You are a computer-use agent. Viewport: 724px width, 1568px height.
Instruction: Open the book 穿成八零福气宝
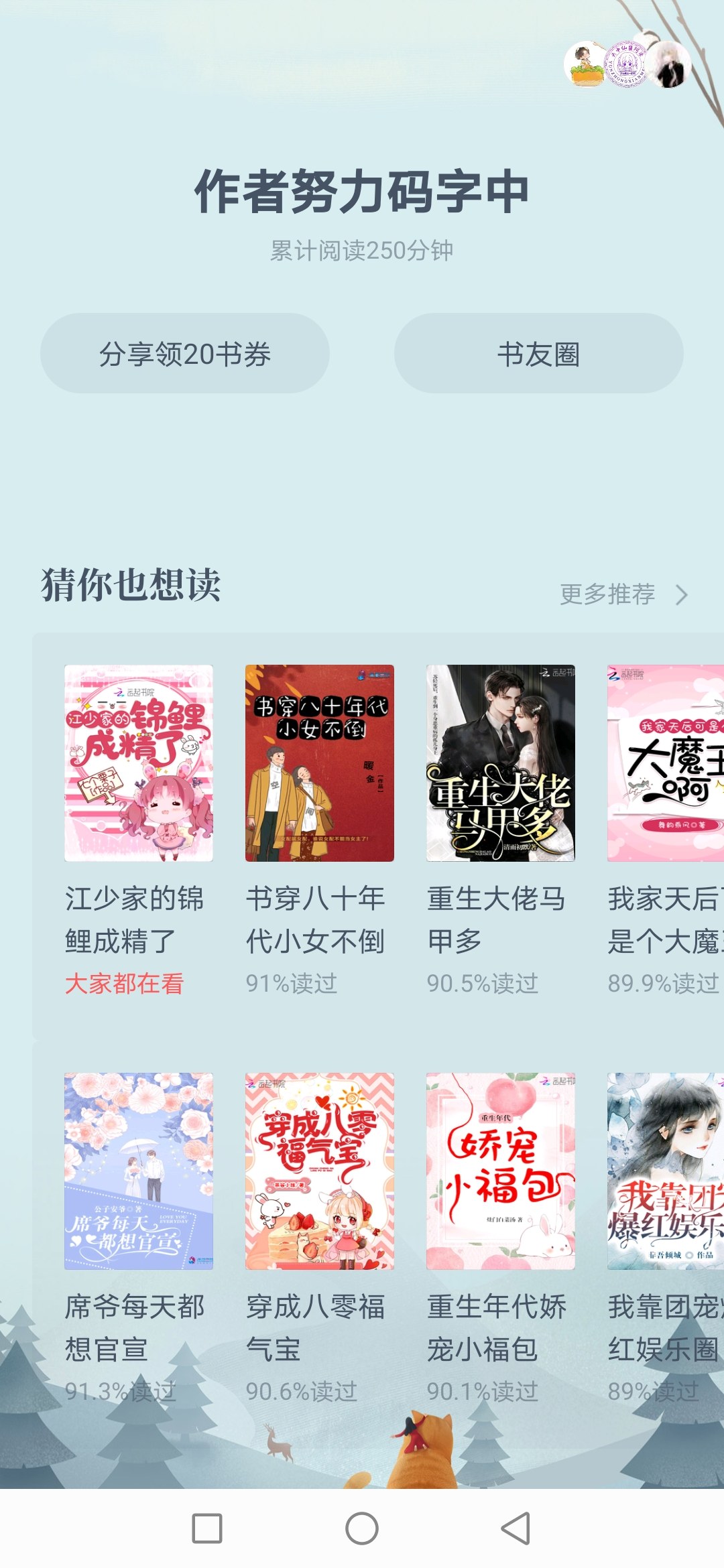point(320,1171)
